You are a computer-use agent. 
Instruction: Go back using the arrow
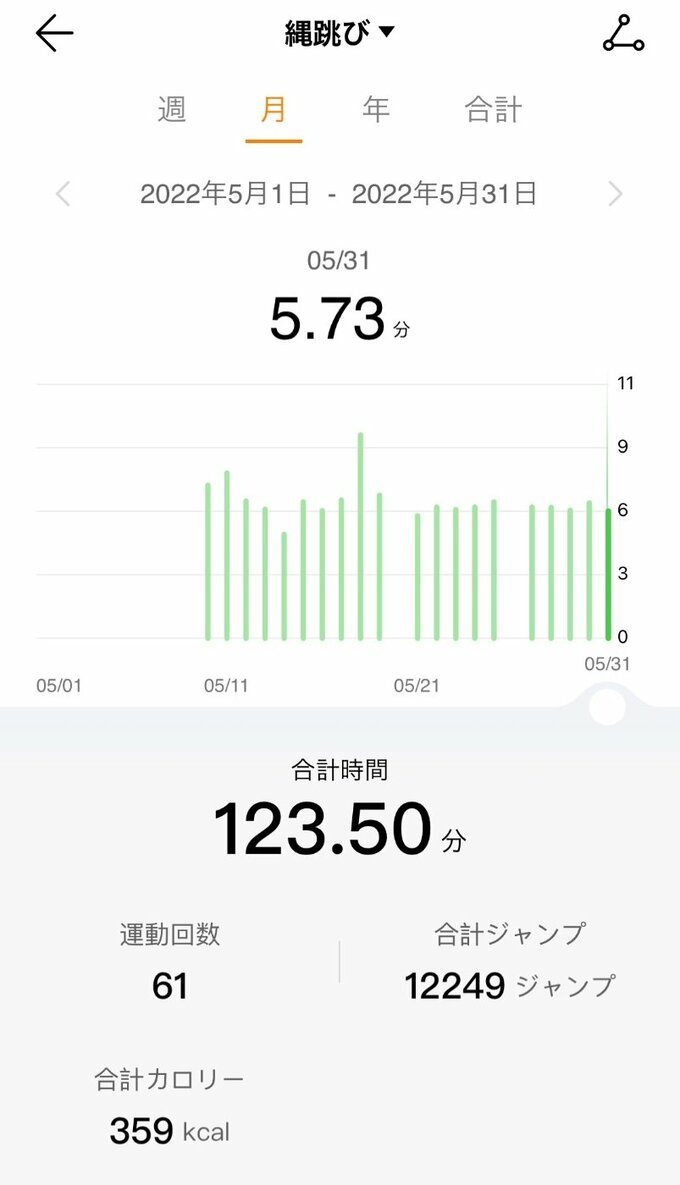[x=55, y=34]
